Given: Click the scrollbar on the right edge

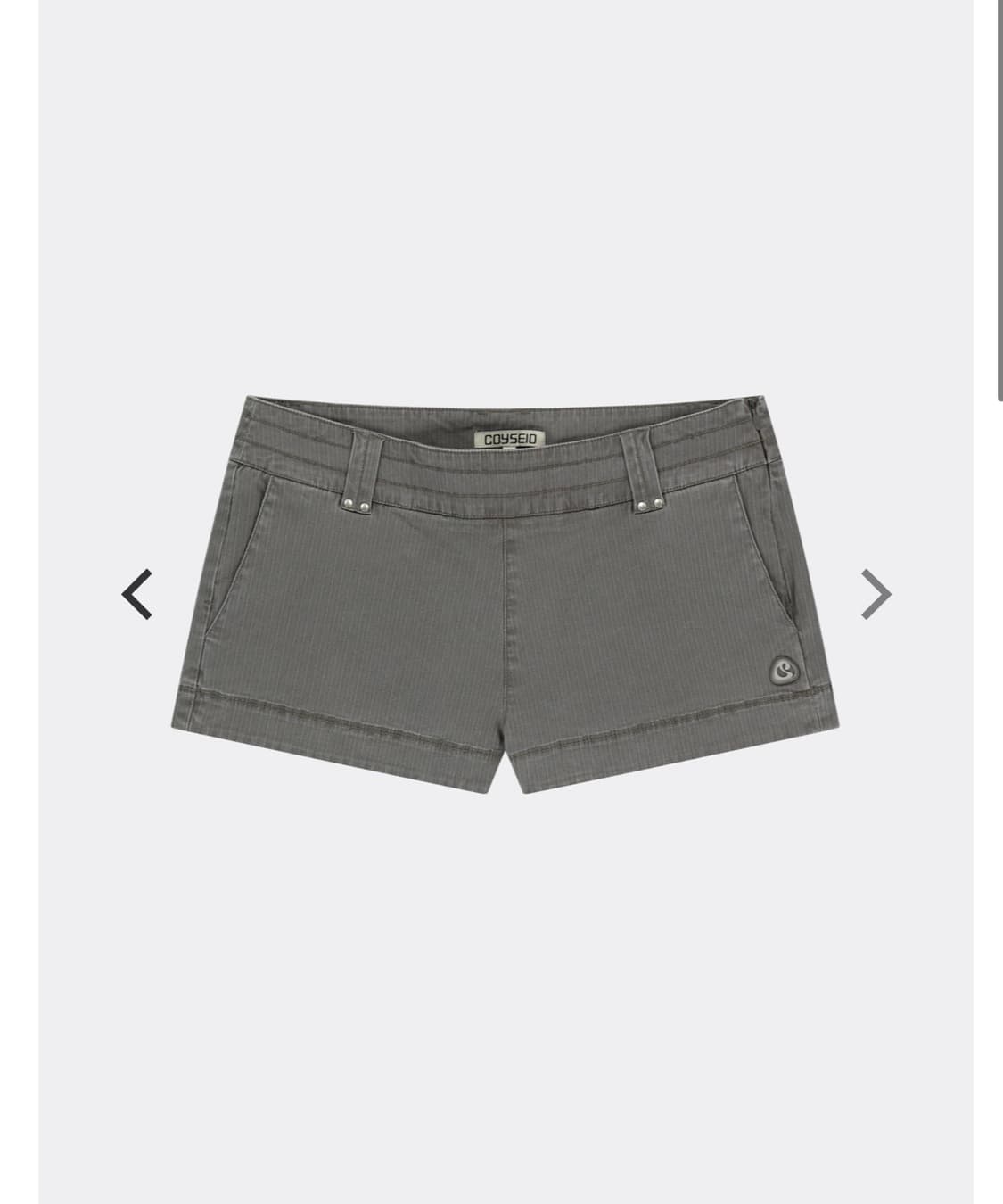Looking at the screenshot, I should pyautogui.click(x=999, y=196).
